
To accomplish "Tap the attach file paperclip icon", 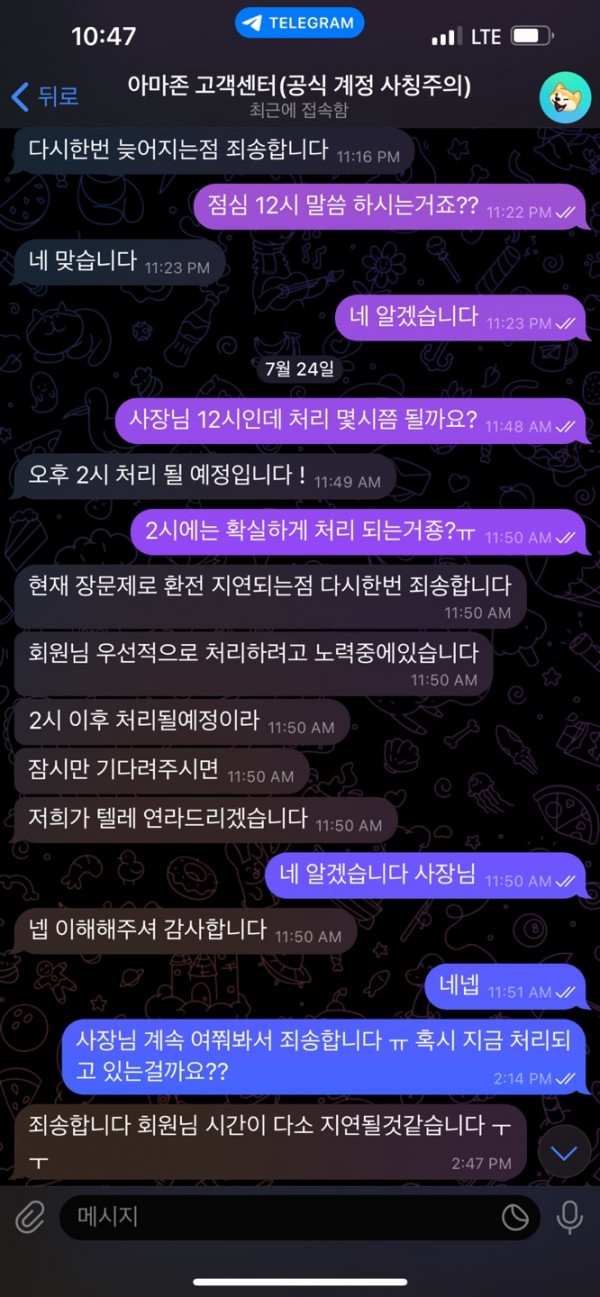I will (x=30, y=1217).
